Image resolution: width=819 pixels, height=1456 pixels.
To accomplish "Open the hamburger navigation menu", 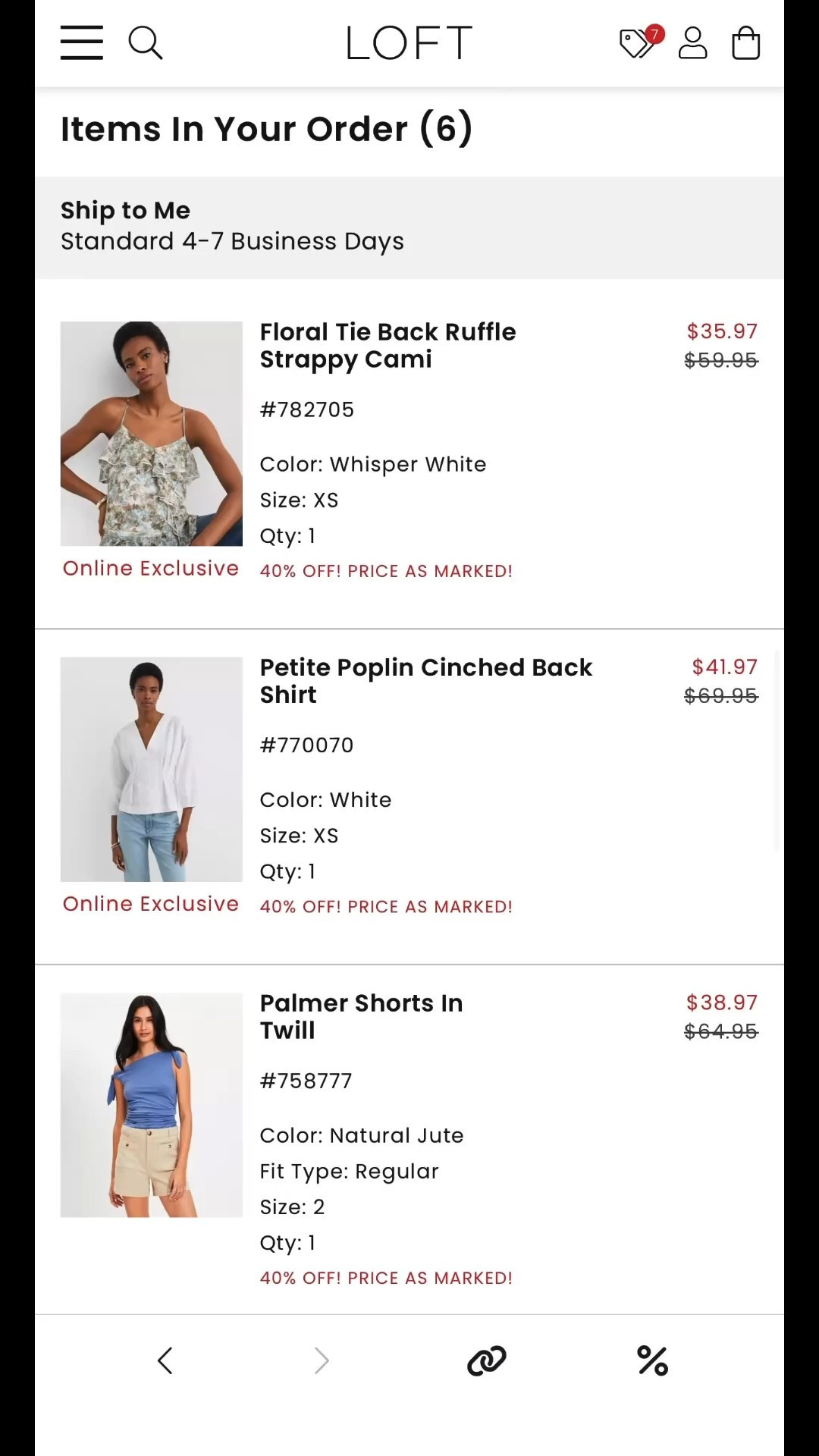I will coord(81,42).
